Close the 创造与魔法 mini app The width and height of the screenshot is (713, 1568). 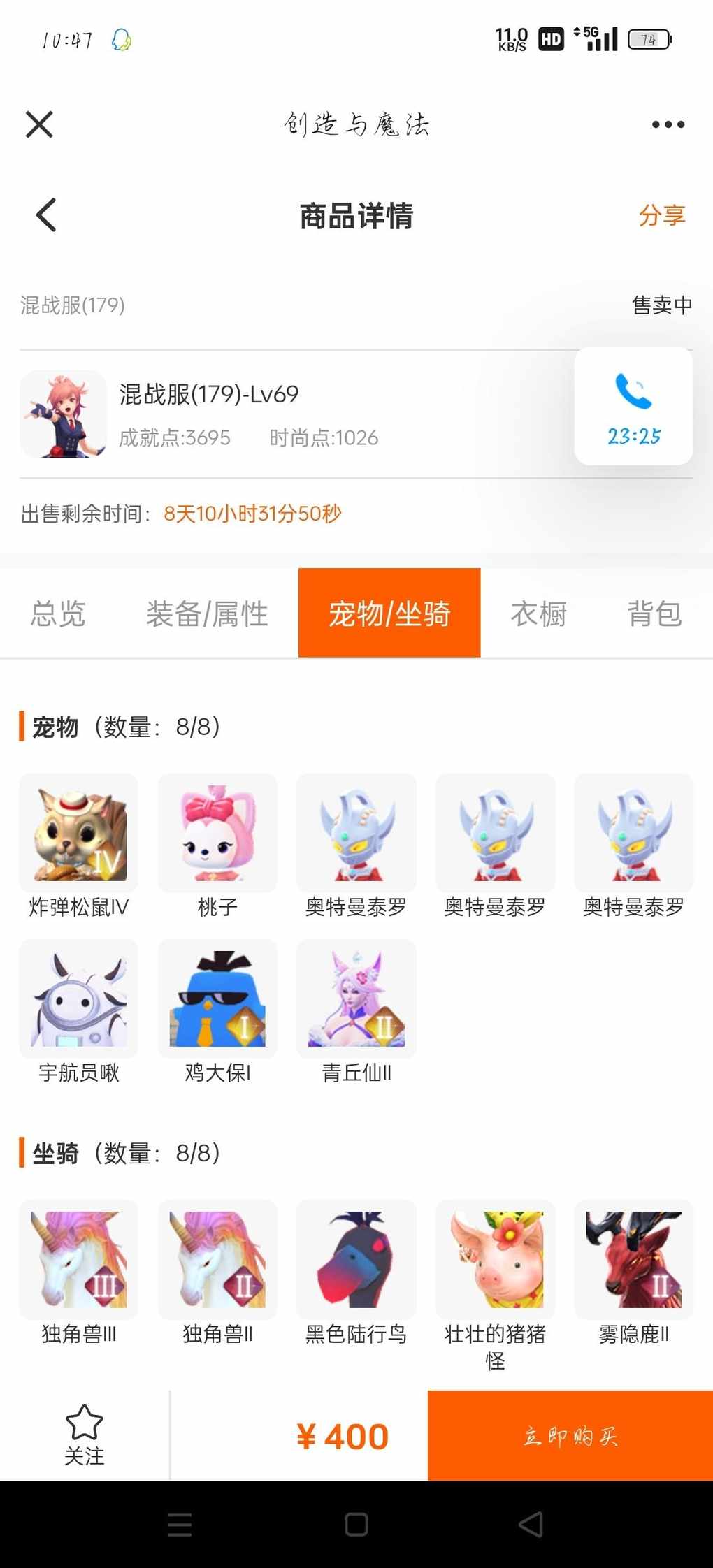tap(39, 125)
